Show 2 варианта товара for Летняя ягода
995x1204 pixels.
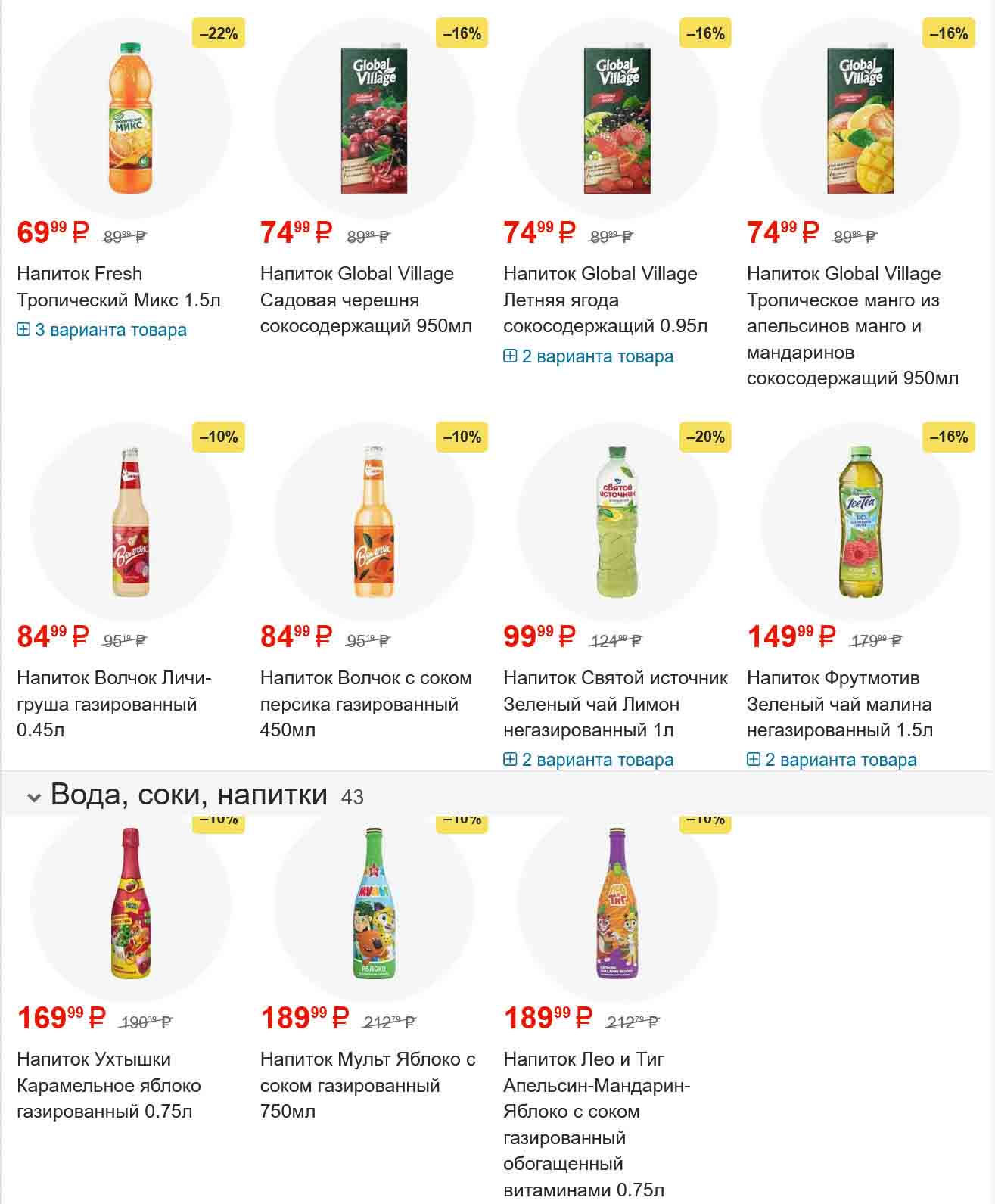coord(589,356)
